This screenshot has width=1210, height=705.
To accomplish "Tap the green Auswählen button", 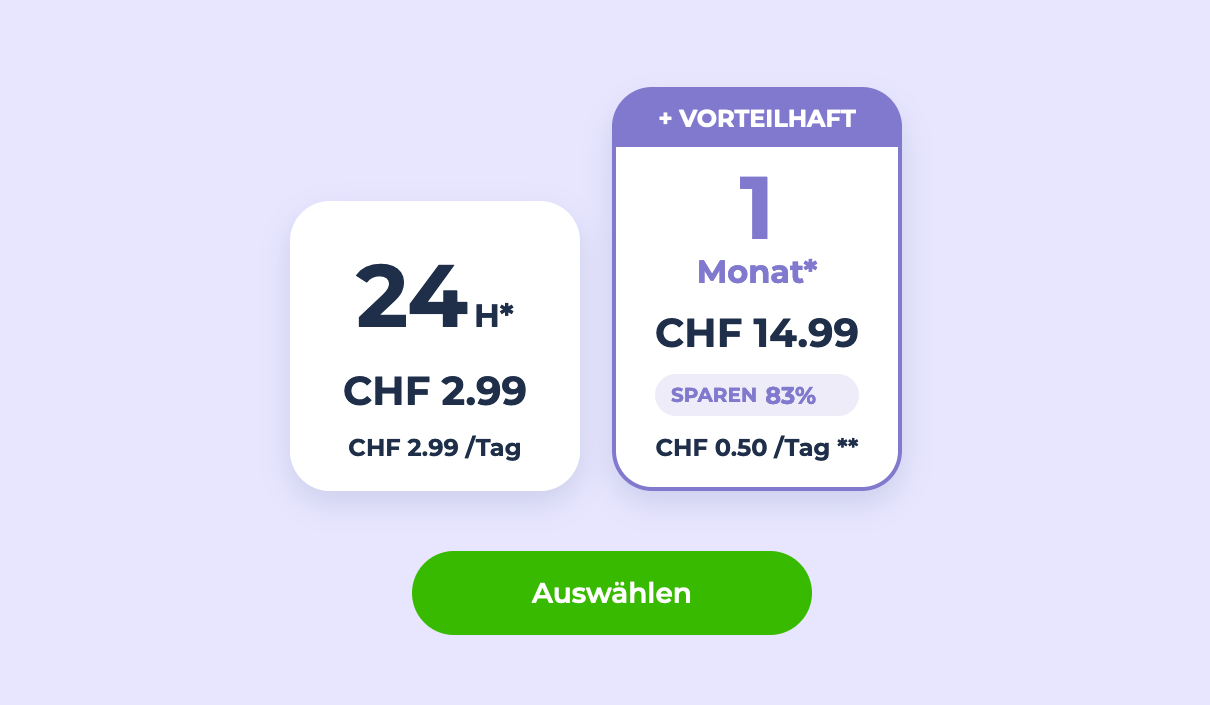I will click(611, 593).
